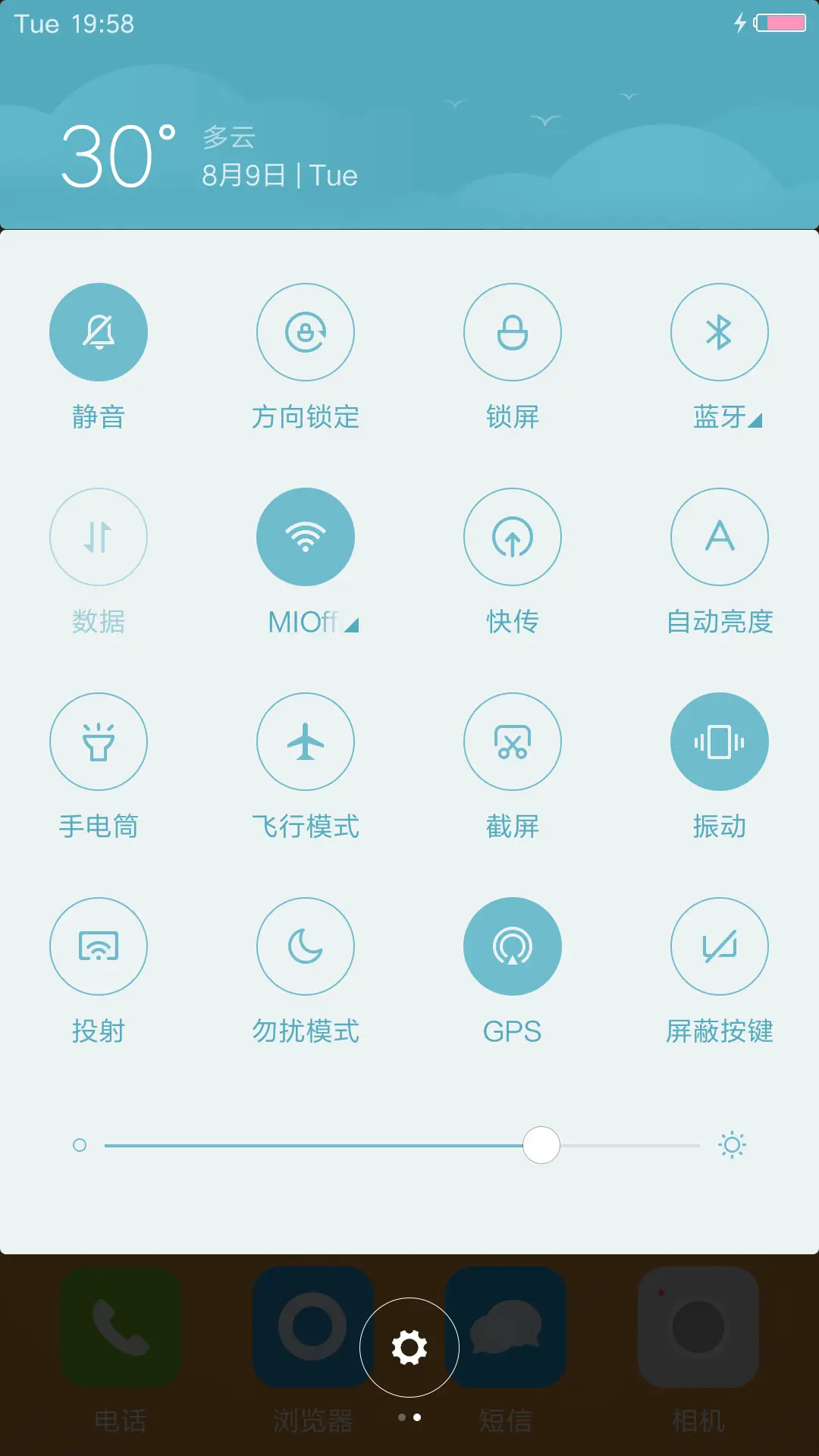Open the 快传 quick share tool

(x=513, y=537)
